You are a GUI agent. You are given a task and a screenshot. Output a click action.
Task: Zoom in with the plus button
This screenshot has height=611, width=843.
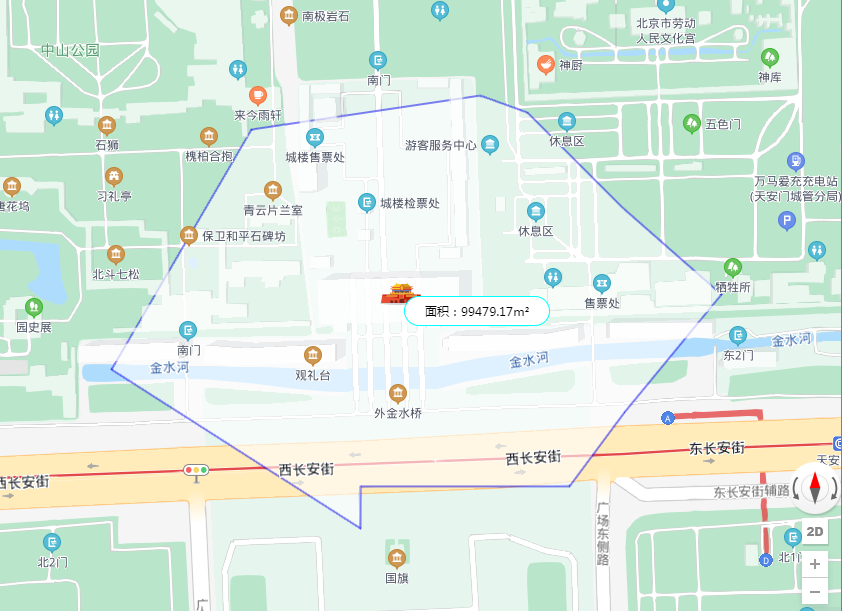click(x=815, y=564)
